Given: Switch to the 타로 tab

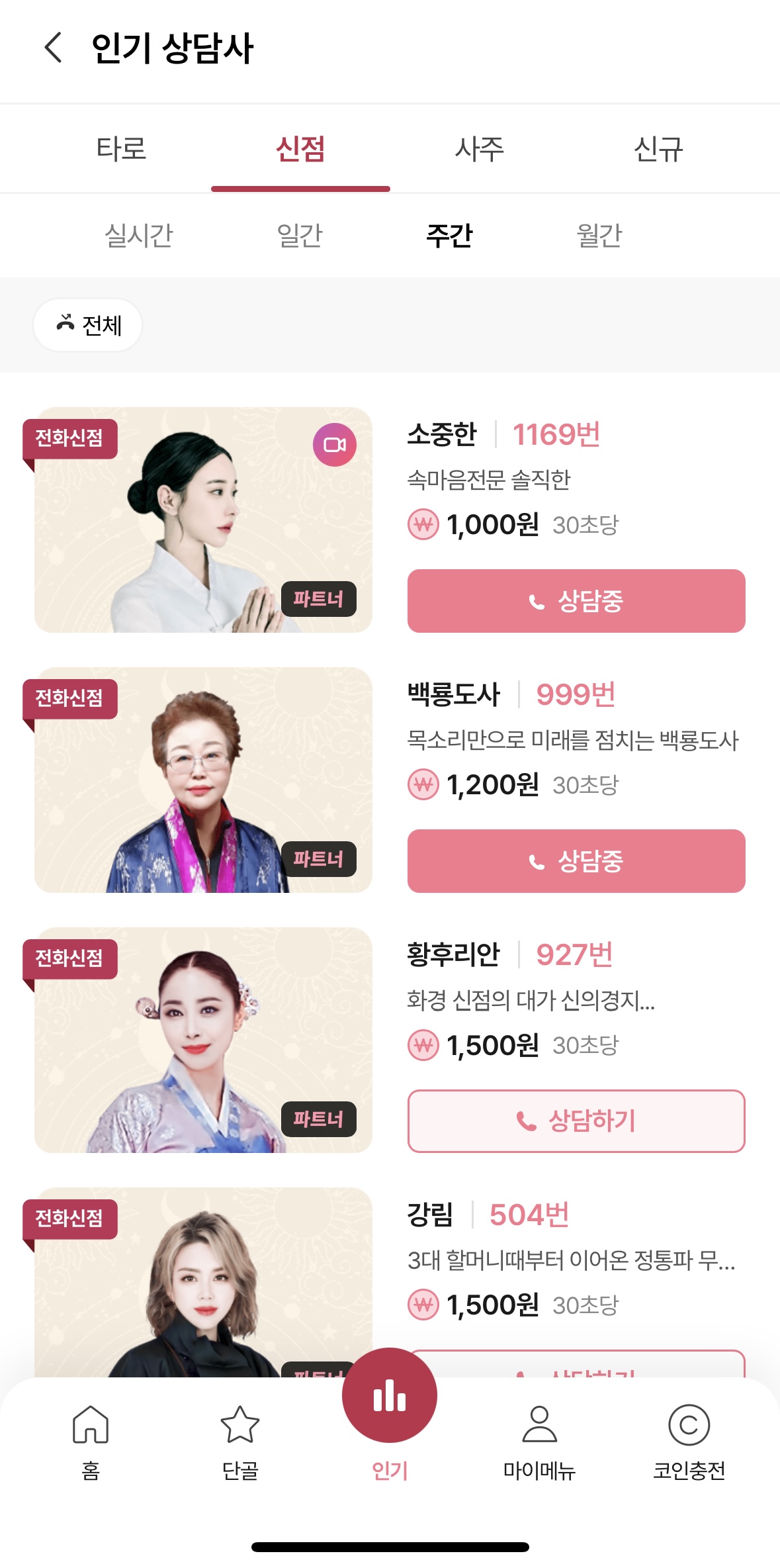Looking at the screenshot, I should [121, 148].
